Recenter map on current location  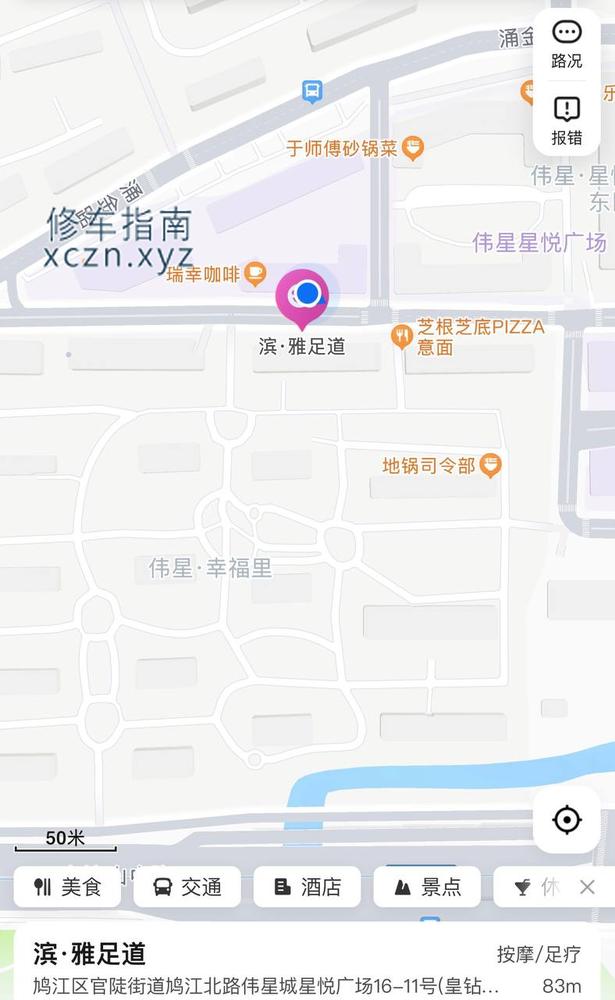click(x=567, y=821)
